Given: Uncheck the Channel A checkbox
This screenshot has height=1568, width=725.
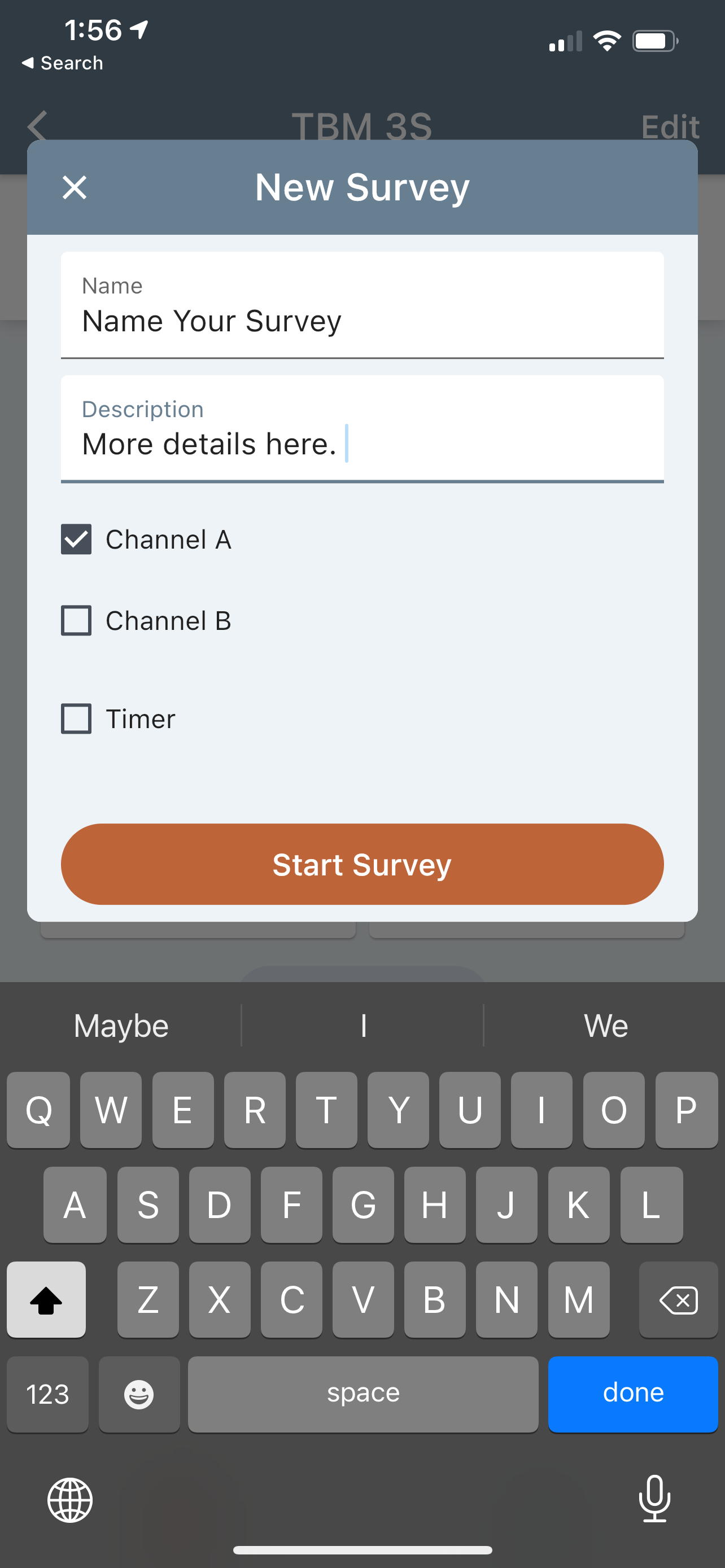Looking at the screenshot, I should 76,539.
